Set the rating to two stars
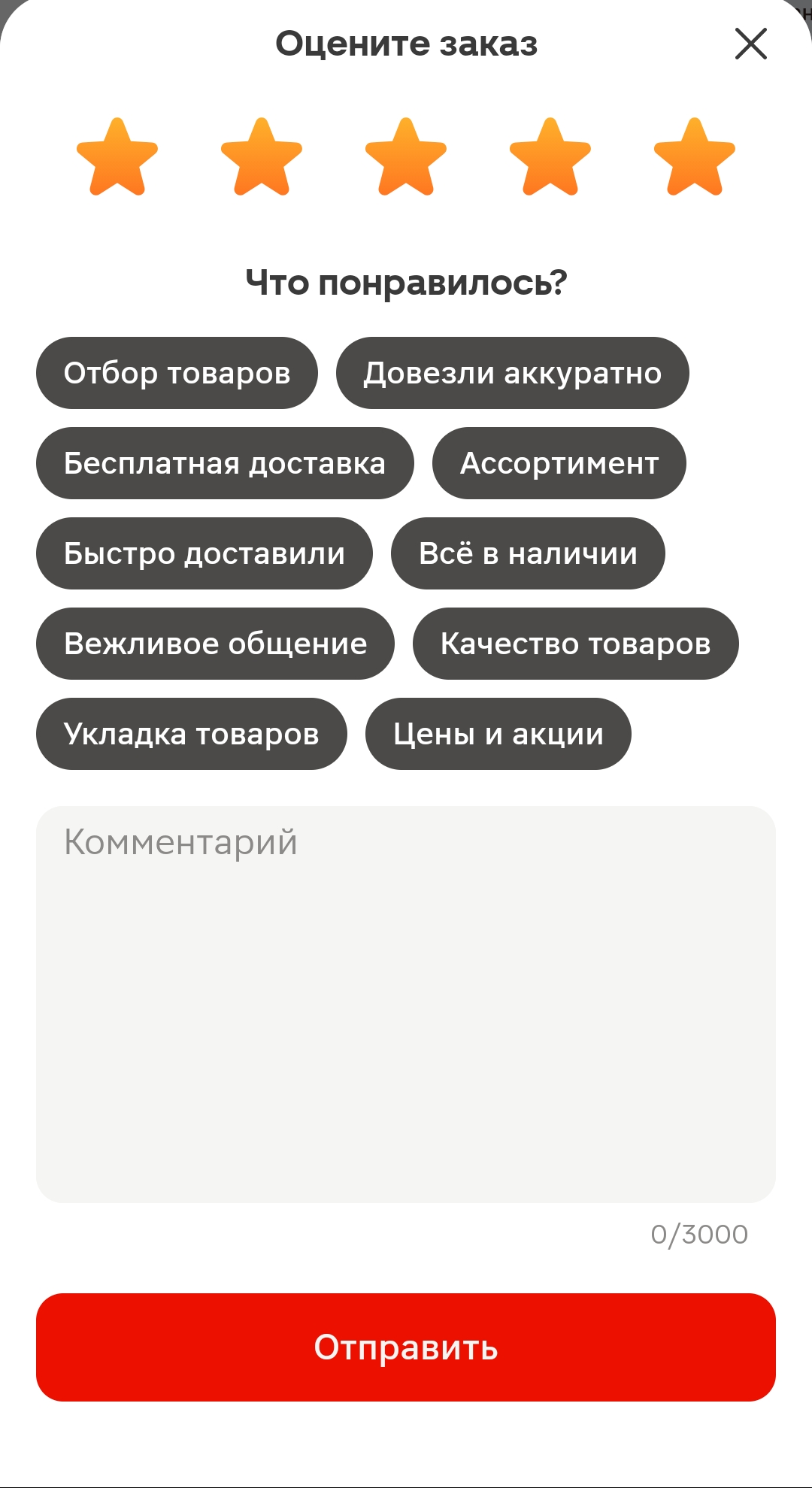This screenshot has height=1488, width=812. point(262,157)
